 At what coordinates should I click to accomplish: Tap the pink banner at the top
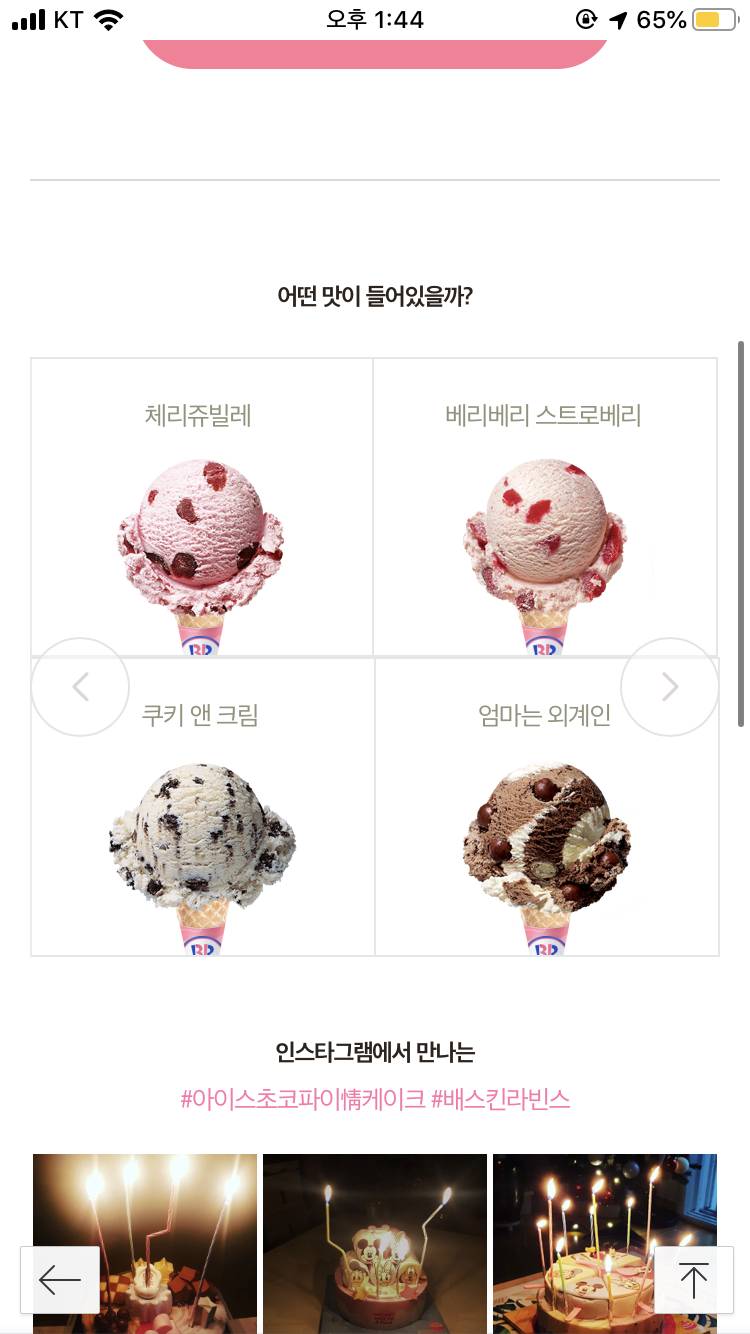click(374, 52)
